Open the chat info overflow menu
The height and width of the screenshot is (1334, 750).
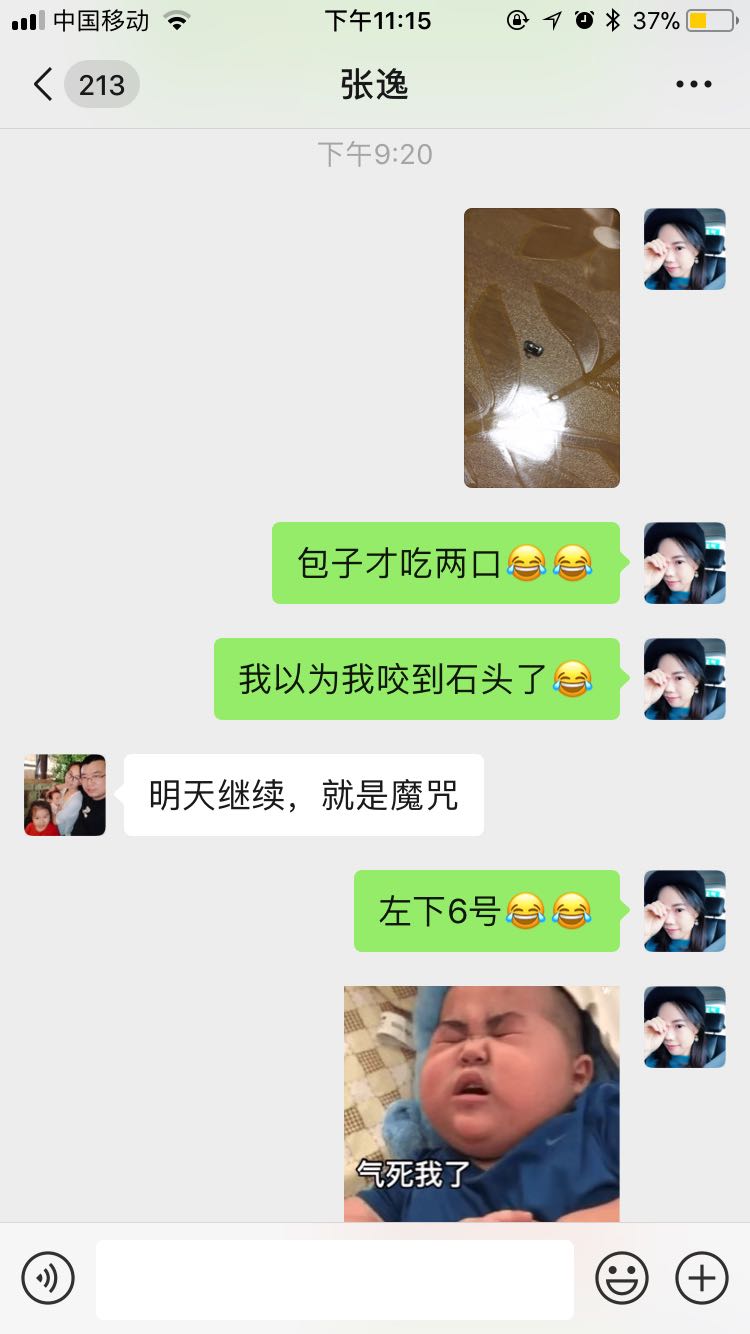693,85
